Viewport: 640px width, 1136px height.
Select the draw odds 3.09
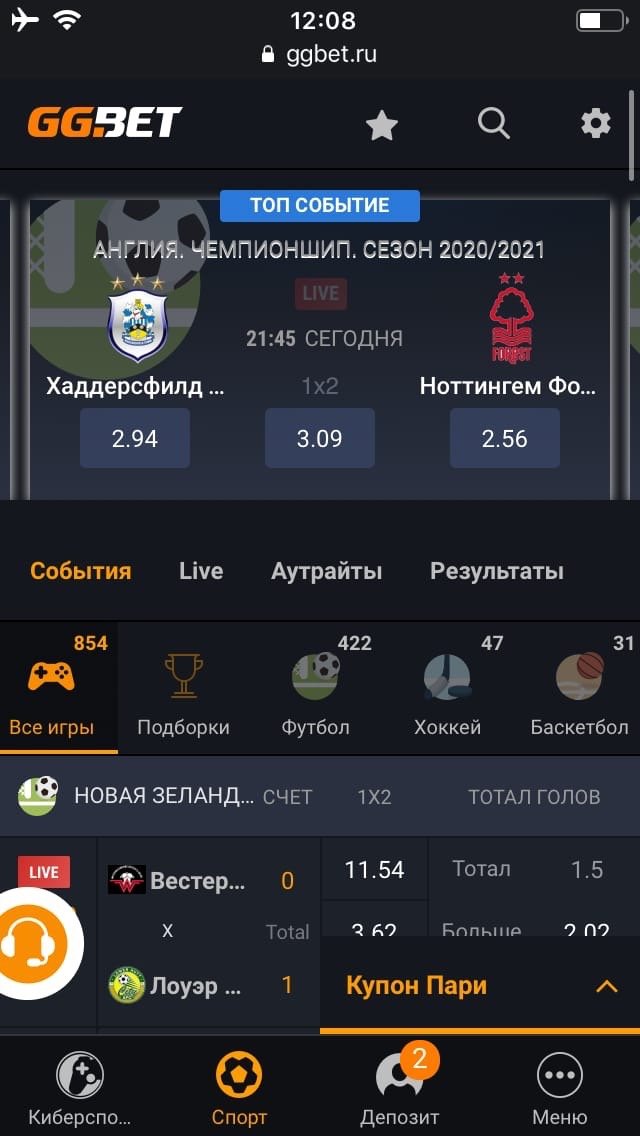[320, 438]
